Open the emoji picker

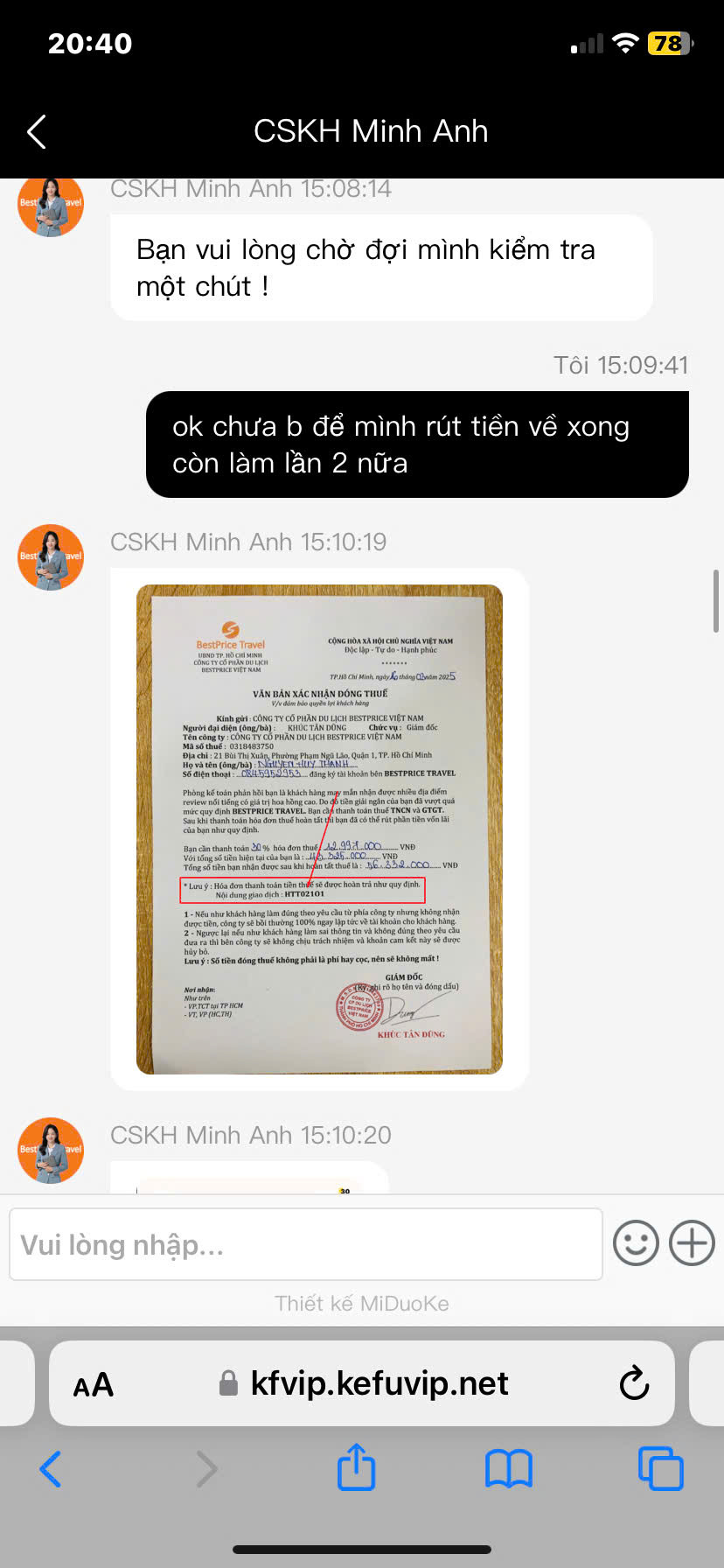(x=636, y=1243)
